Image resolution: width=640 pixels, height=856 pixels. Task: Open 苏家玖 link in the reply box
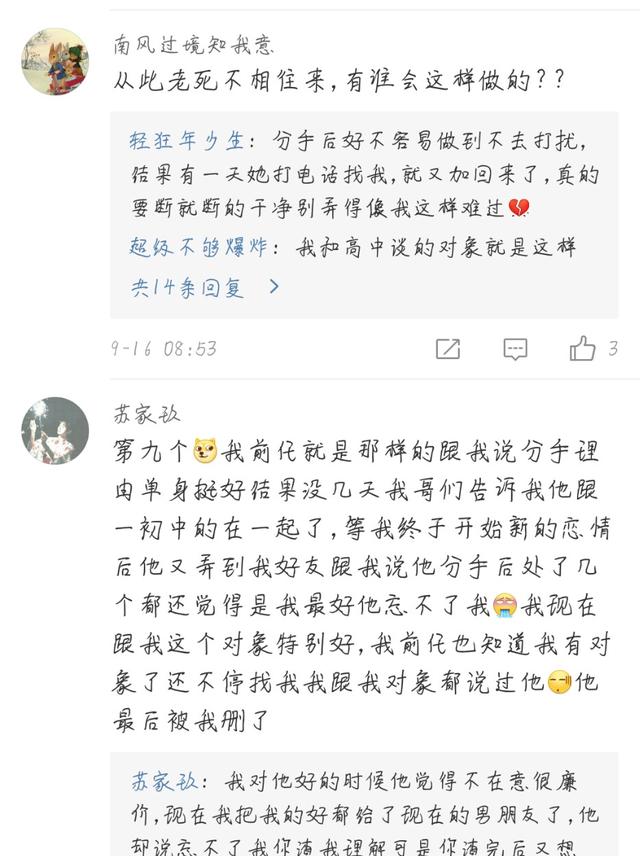tap(164, 781)
